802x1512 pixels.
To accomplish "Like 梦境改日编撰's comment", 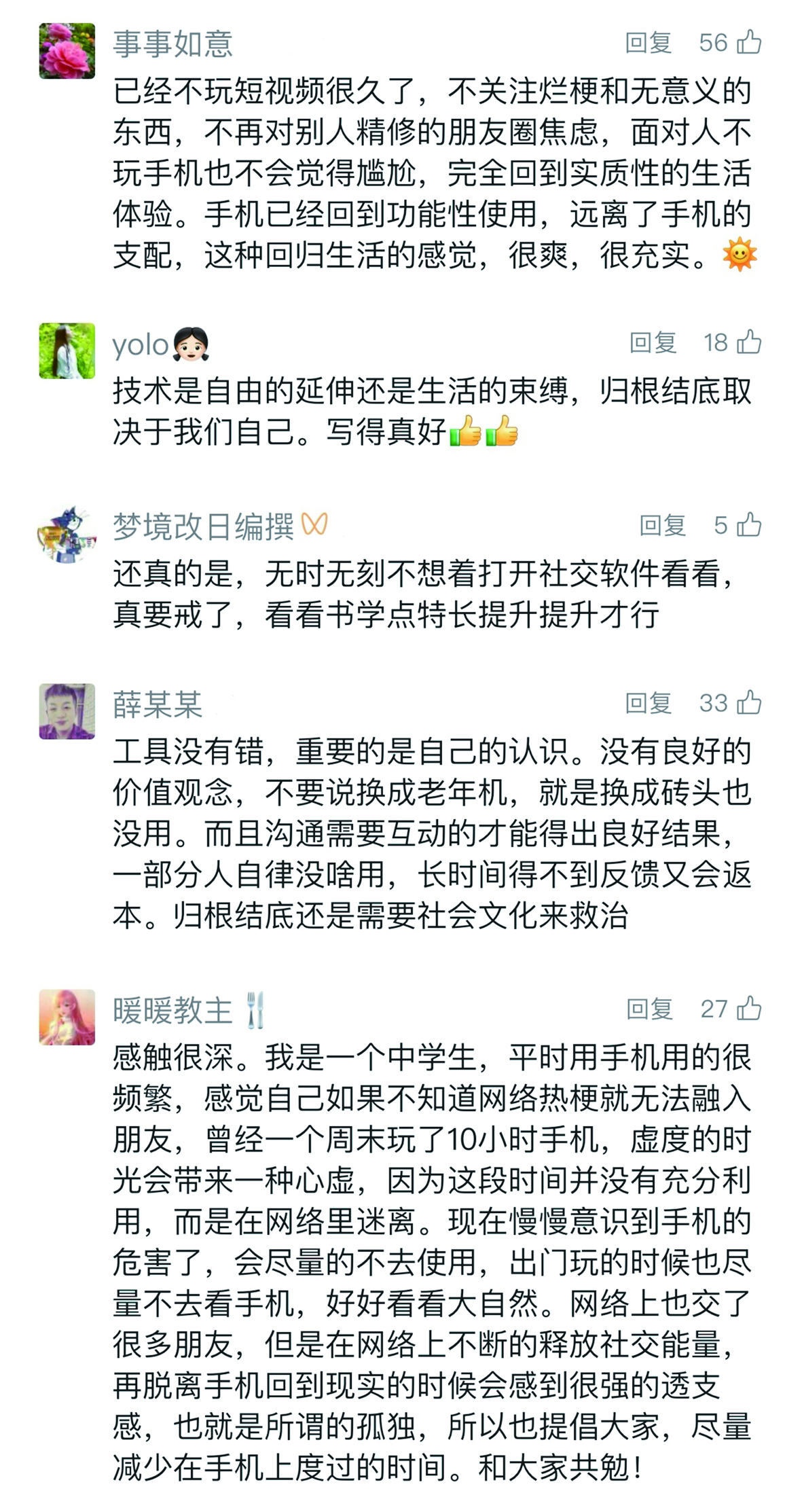I will (x=749, y=524).
